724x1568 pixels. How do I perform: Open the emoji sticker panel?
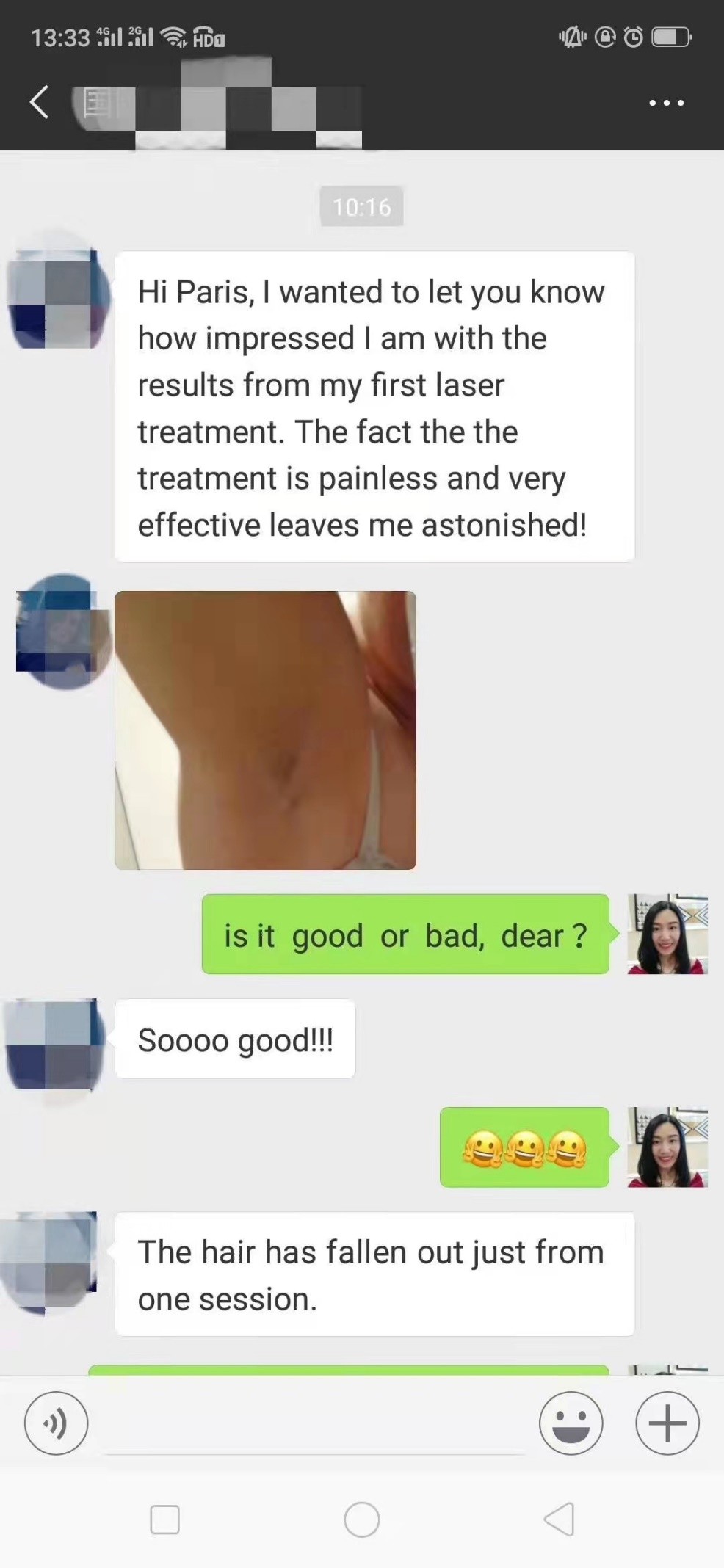571,1423
